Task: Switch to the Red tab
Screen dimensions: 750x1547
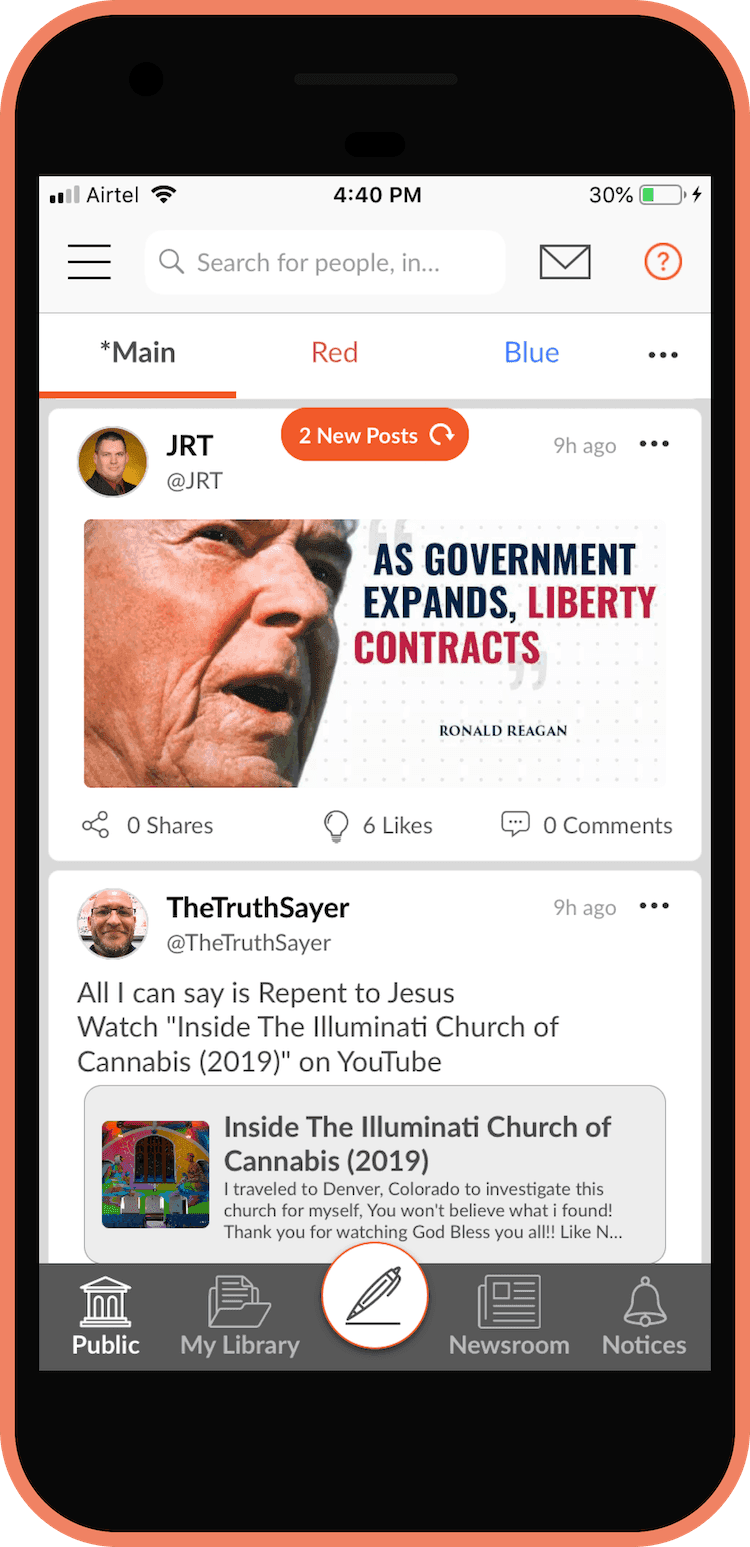Action: [x=334, y=352]
